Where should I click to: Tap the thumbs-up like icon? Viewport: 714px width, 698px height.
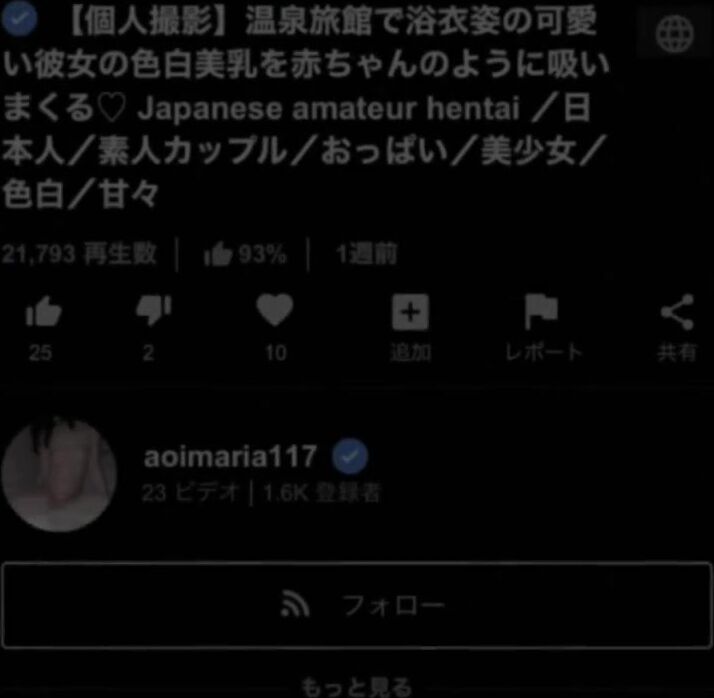42,313
